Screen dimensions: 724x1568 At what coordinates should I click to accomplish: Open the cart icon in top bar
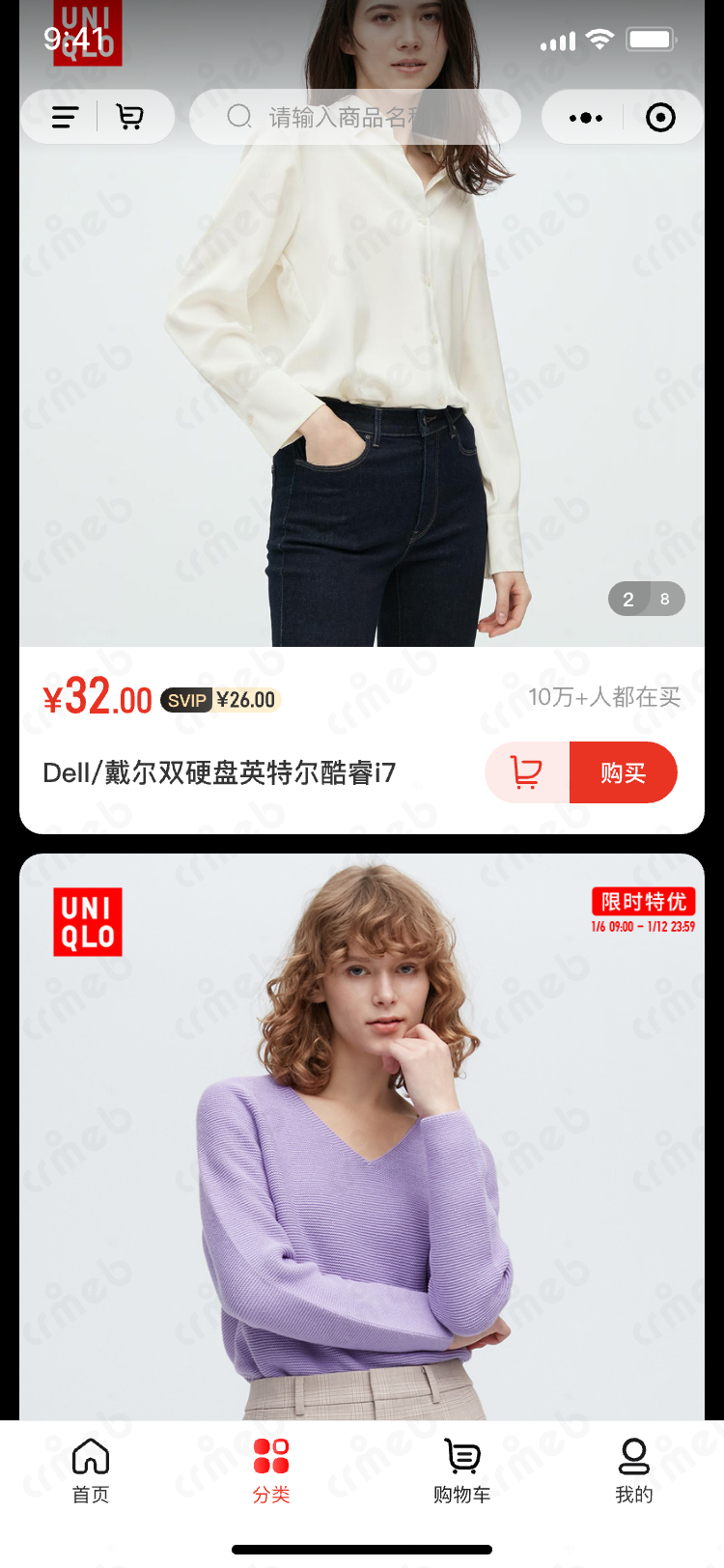(x=129, y=118)
